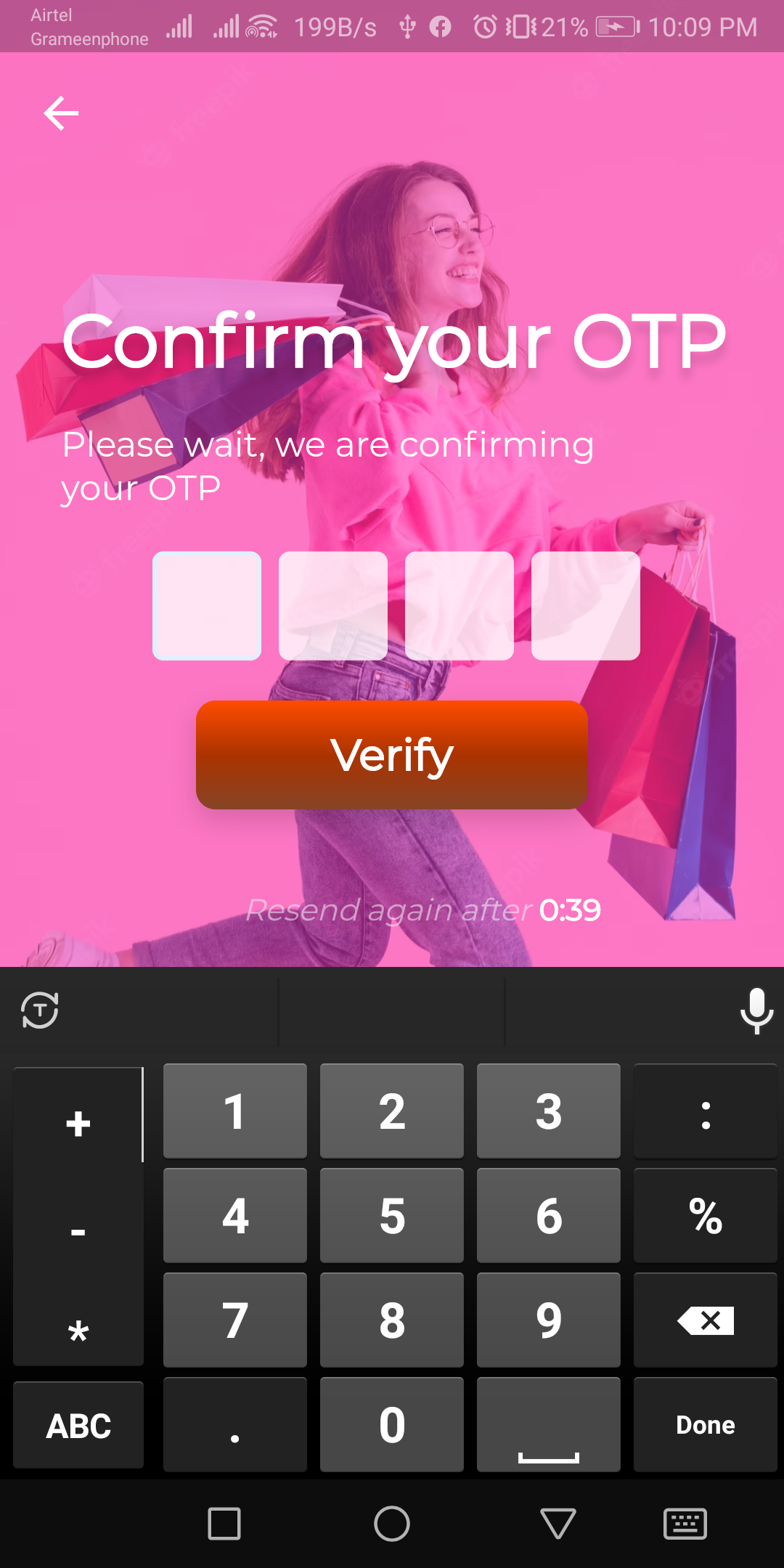Tap the first OTP digit box
This screenshot has width=784, height=1568.
(207, 606)
